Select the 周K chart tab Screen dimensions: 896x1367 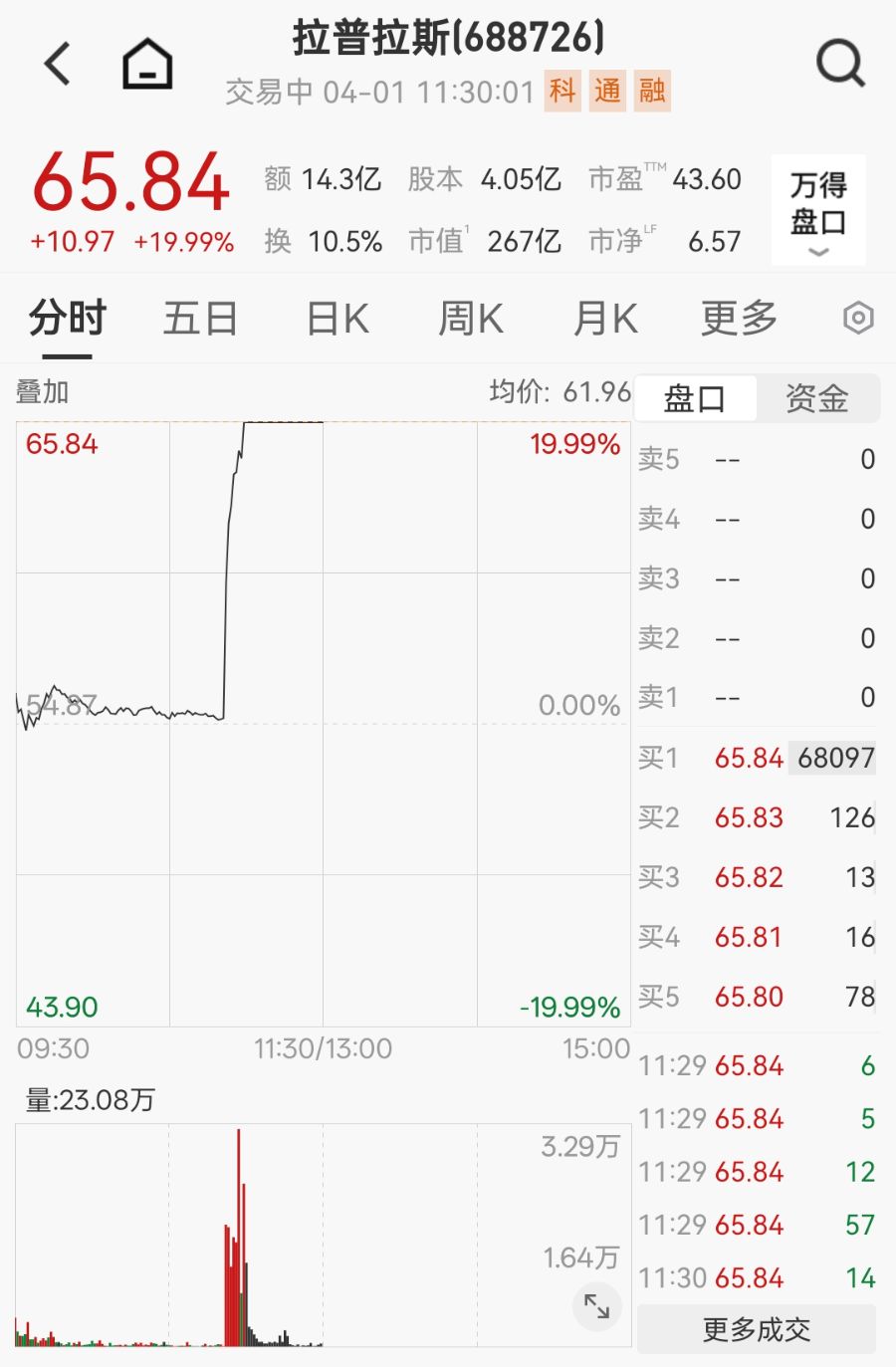coord(471,319)
